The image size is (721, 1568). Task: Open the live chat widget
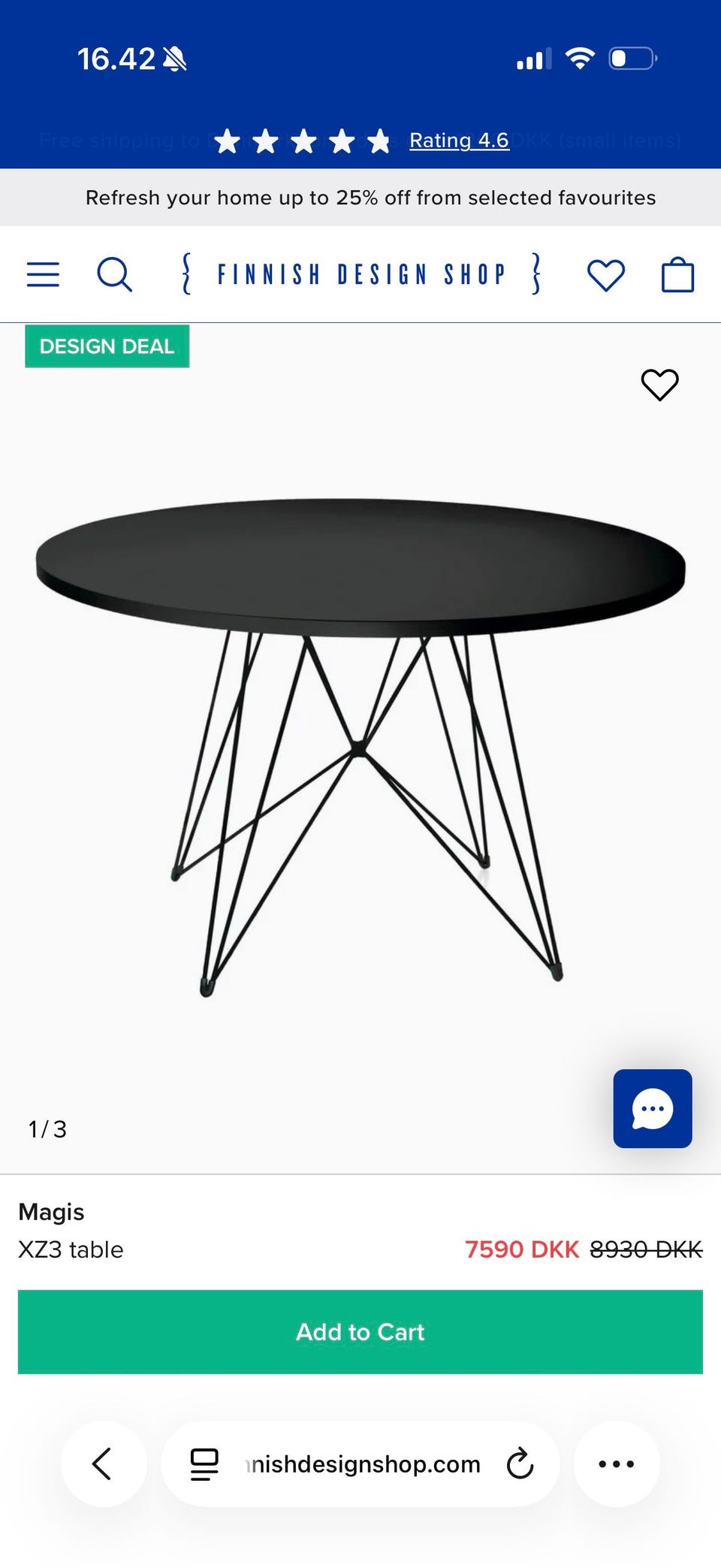[652, 1108]
